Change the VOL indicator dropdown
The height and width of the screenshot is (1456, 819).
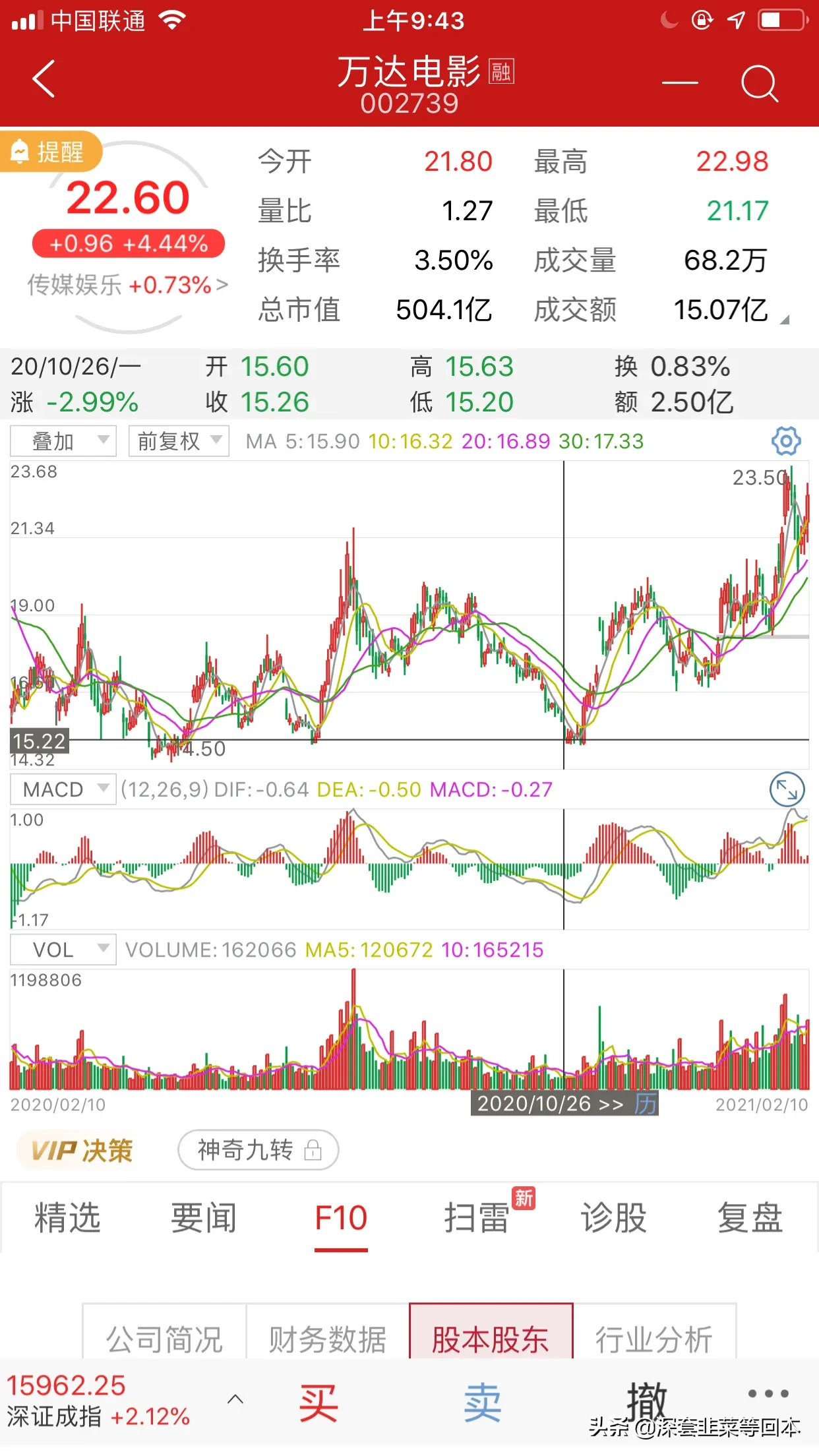point(63,950)
